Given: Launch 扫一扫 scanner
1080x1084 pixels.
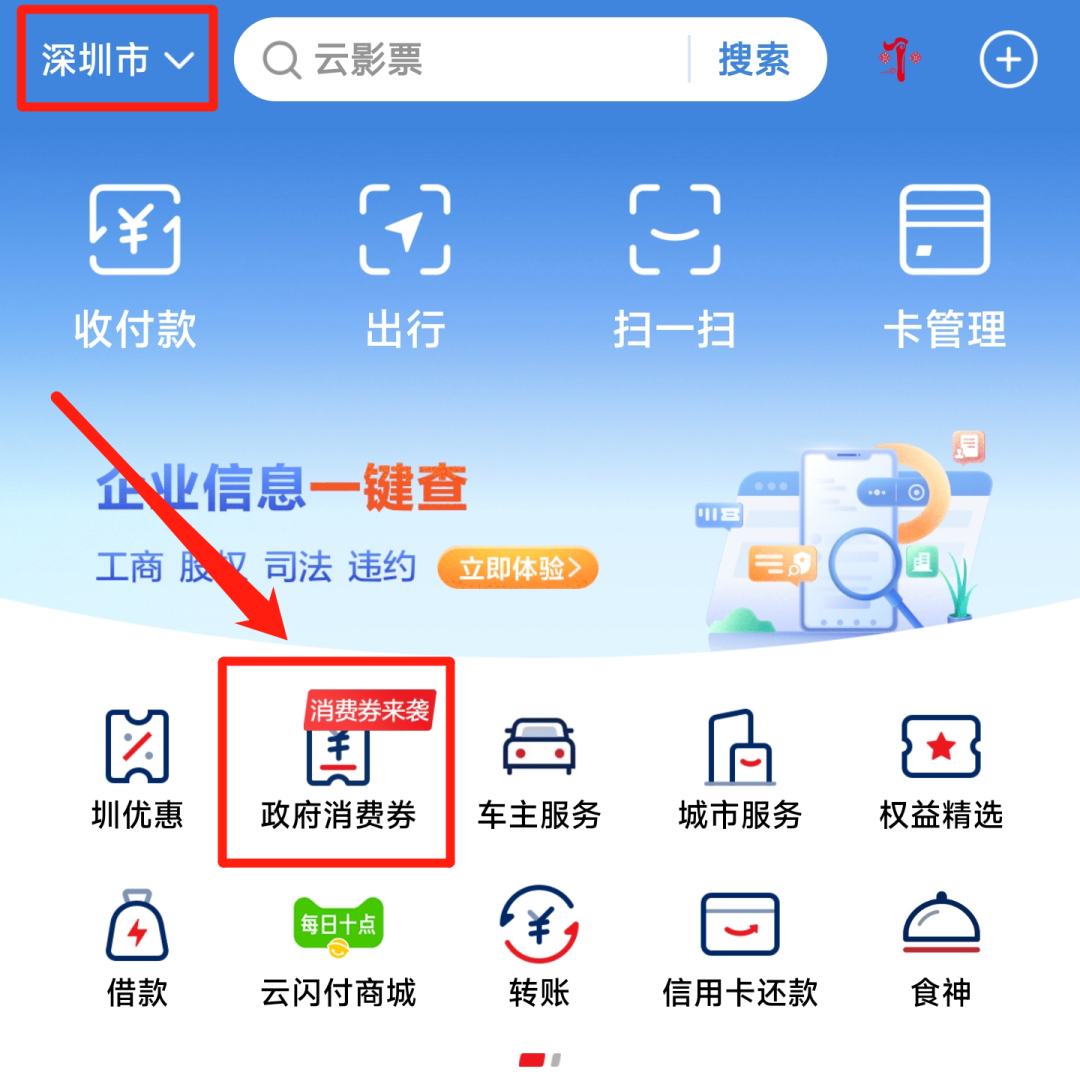Looking at the screenshot, I should (x=674, y=265).
